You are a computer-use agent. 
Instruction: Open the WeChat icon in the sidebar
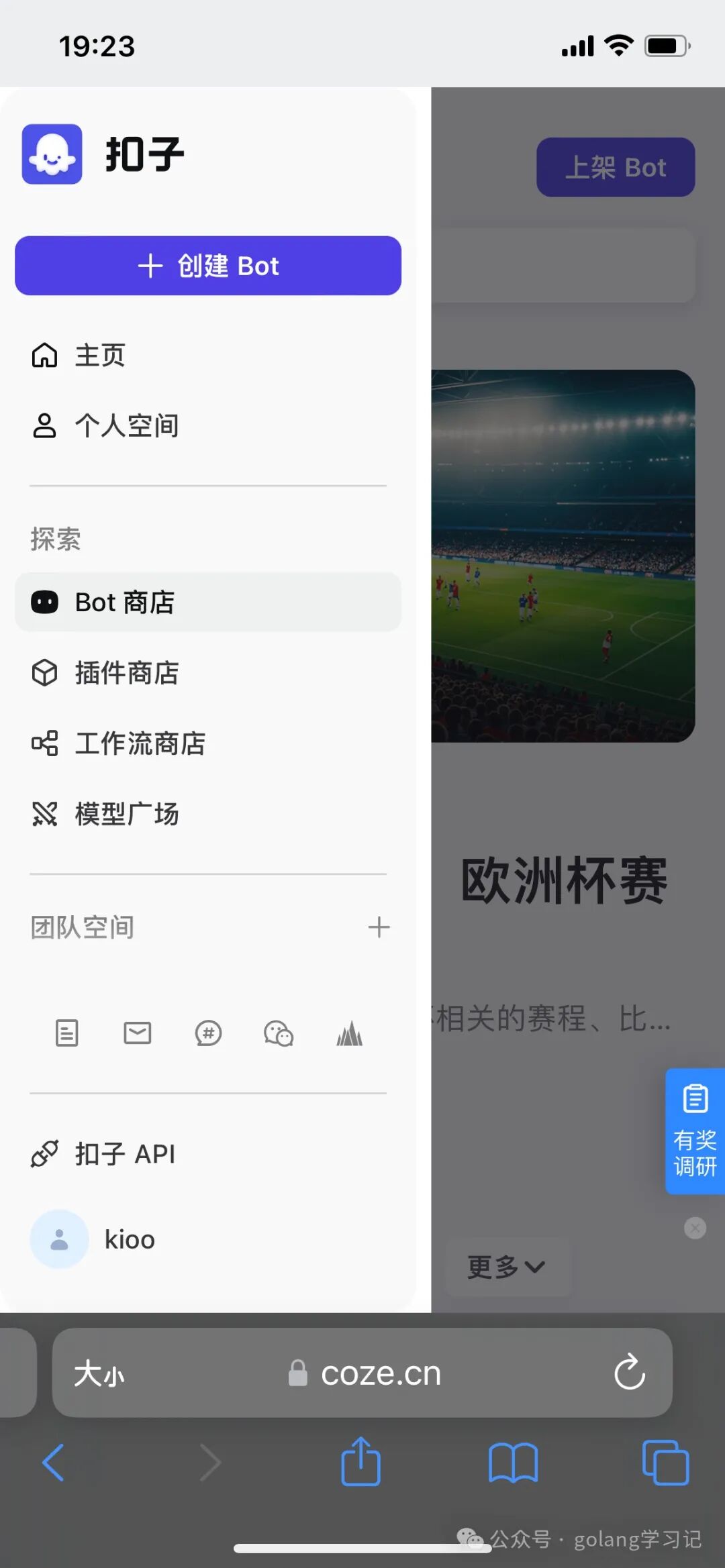click(279, 1033)
